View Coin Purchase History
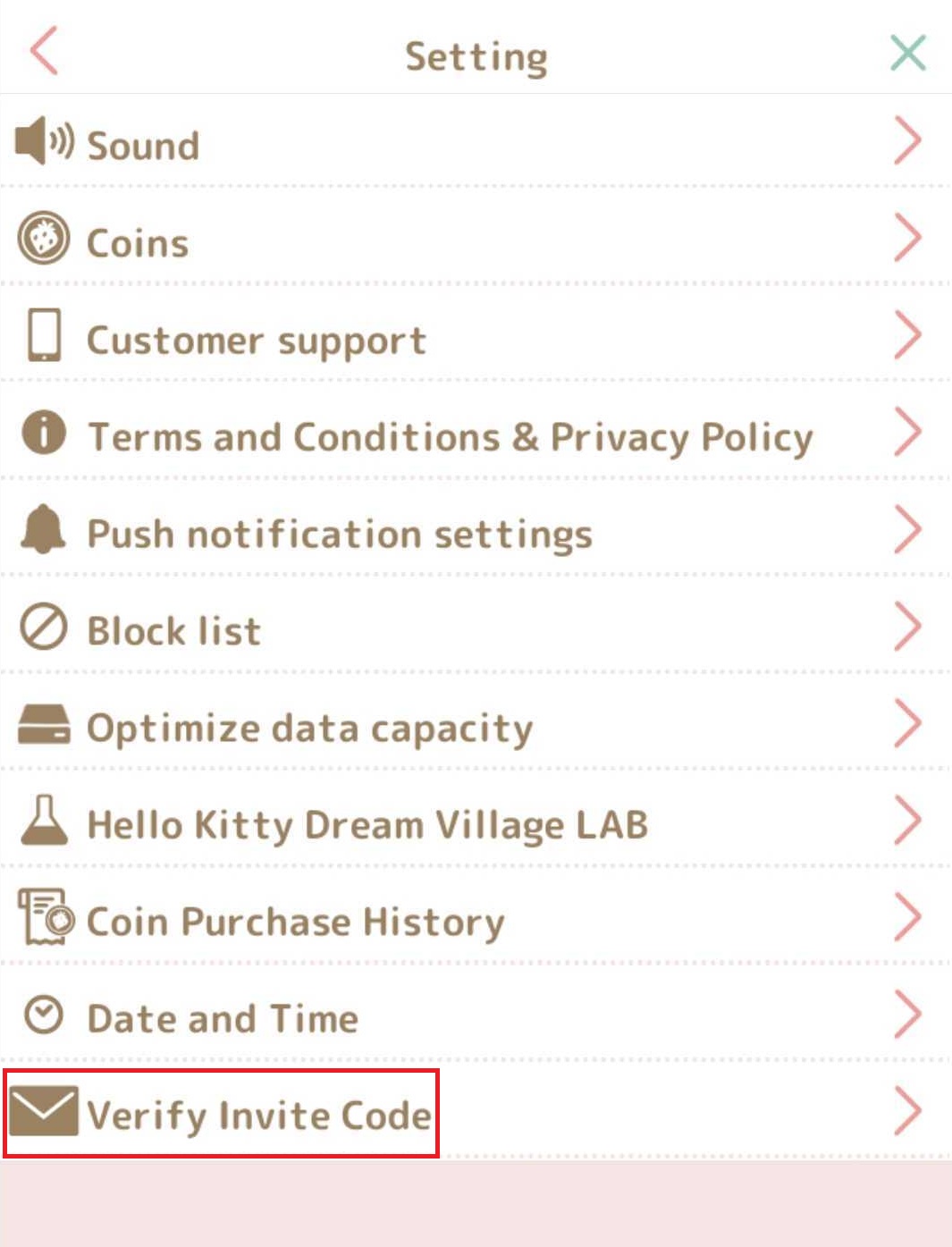 pyautogui.click(x=296, y=922)
